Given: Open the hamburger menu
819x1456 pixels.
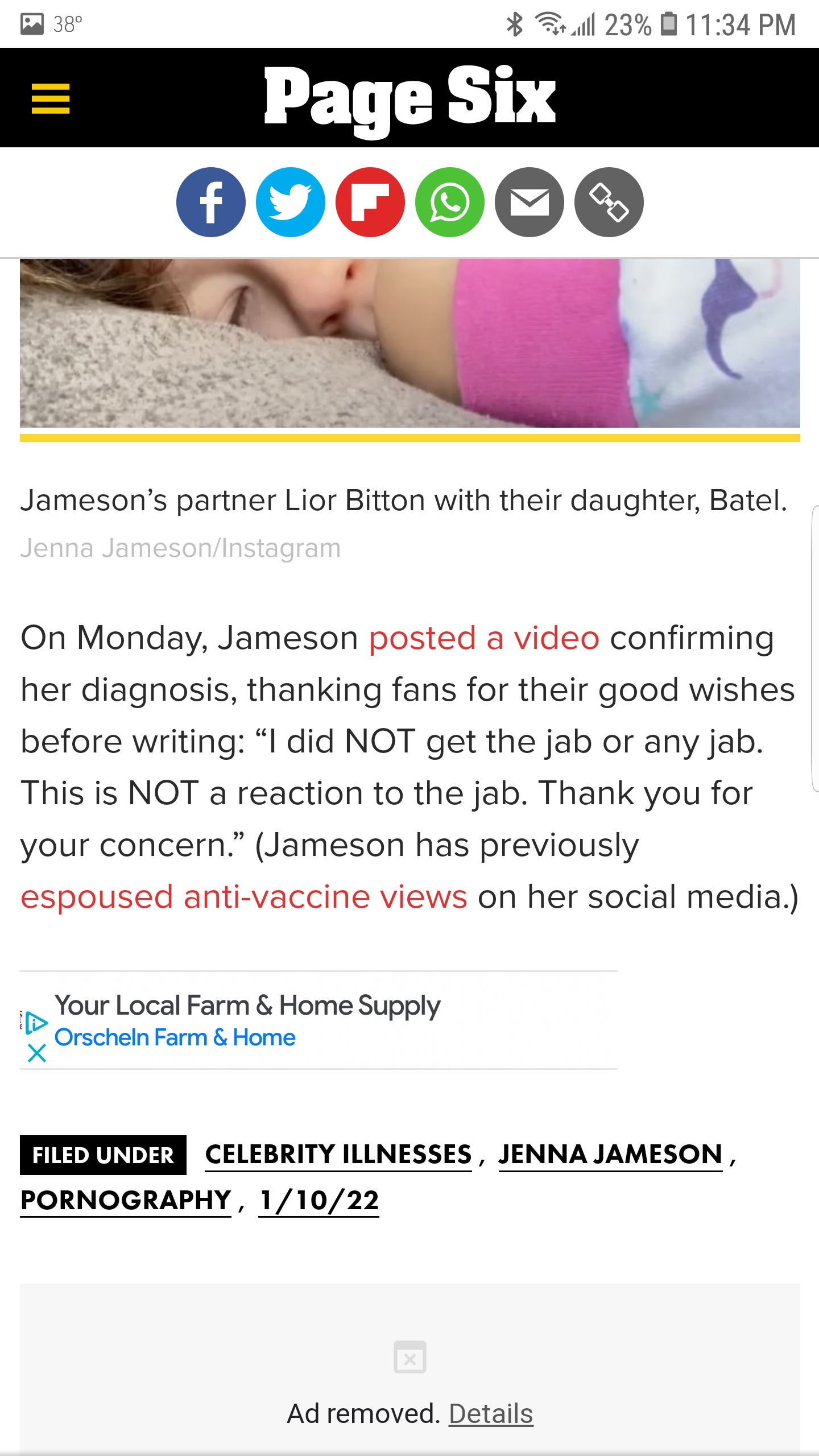Looking at the screenshot, I should (51, 98).
